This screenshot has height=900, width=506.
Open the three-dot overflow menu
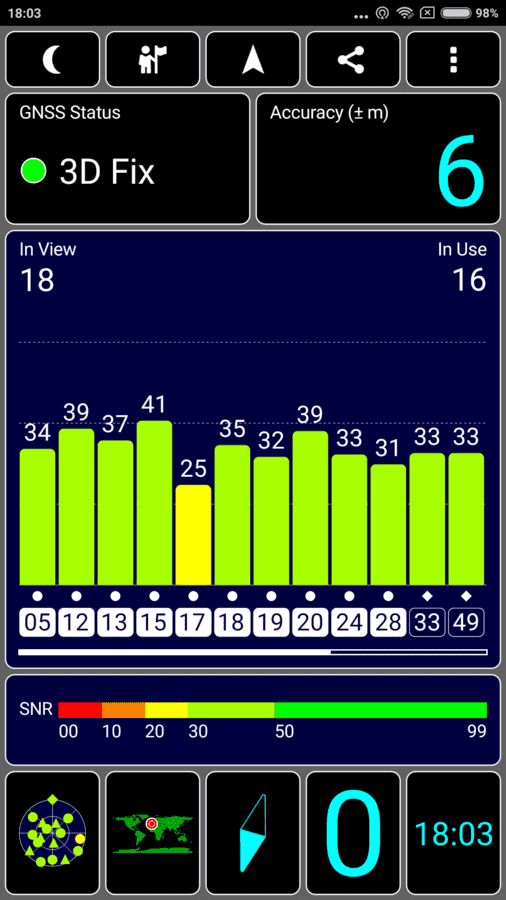point(453,60)
